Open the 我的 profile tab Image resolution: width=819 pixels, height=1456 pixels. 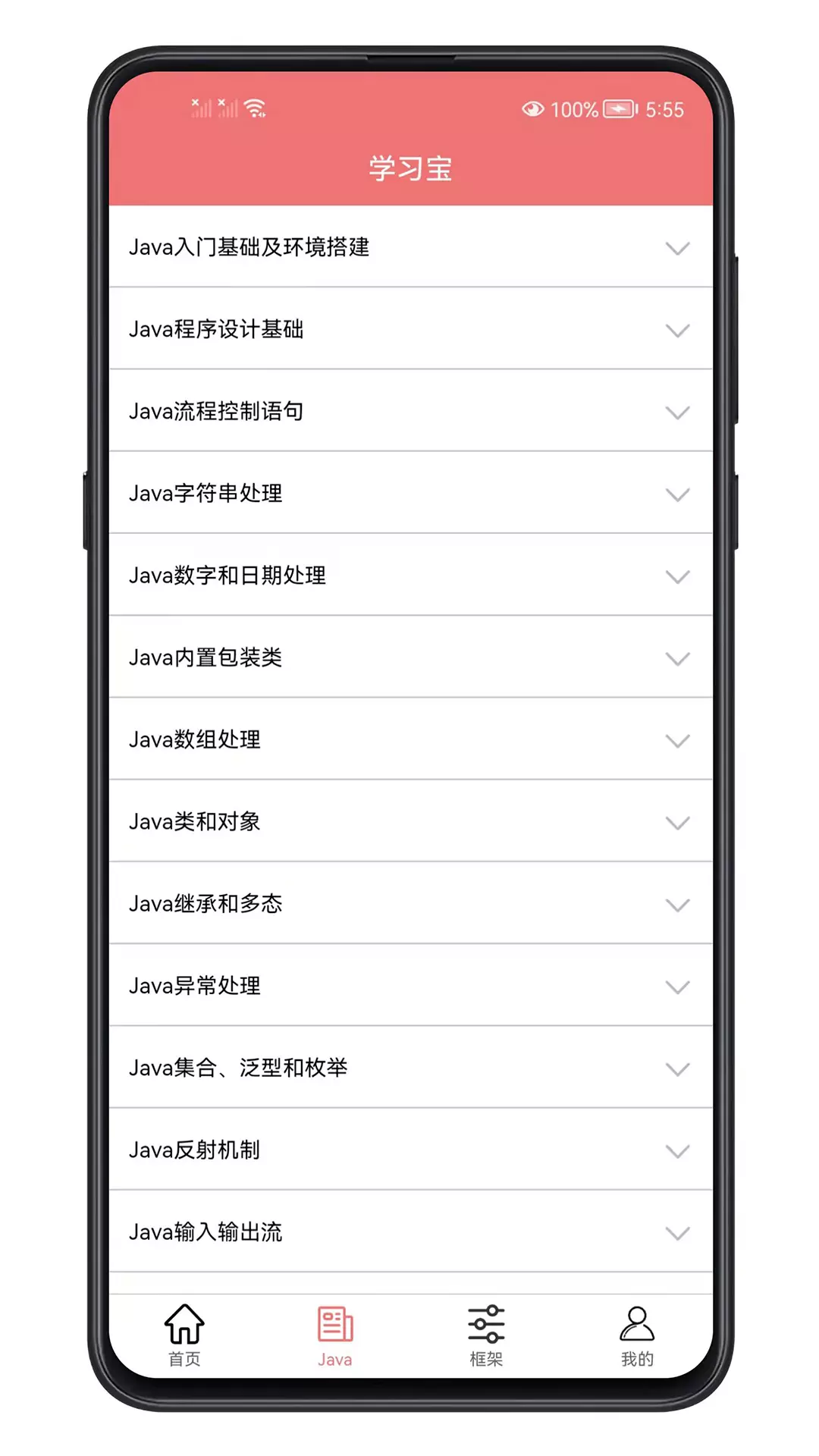[637, 1335]
